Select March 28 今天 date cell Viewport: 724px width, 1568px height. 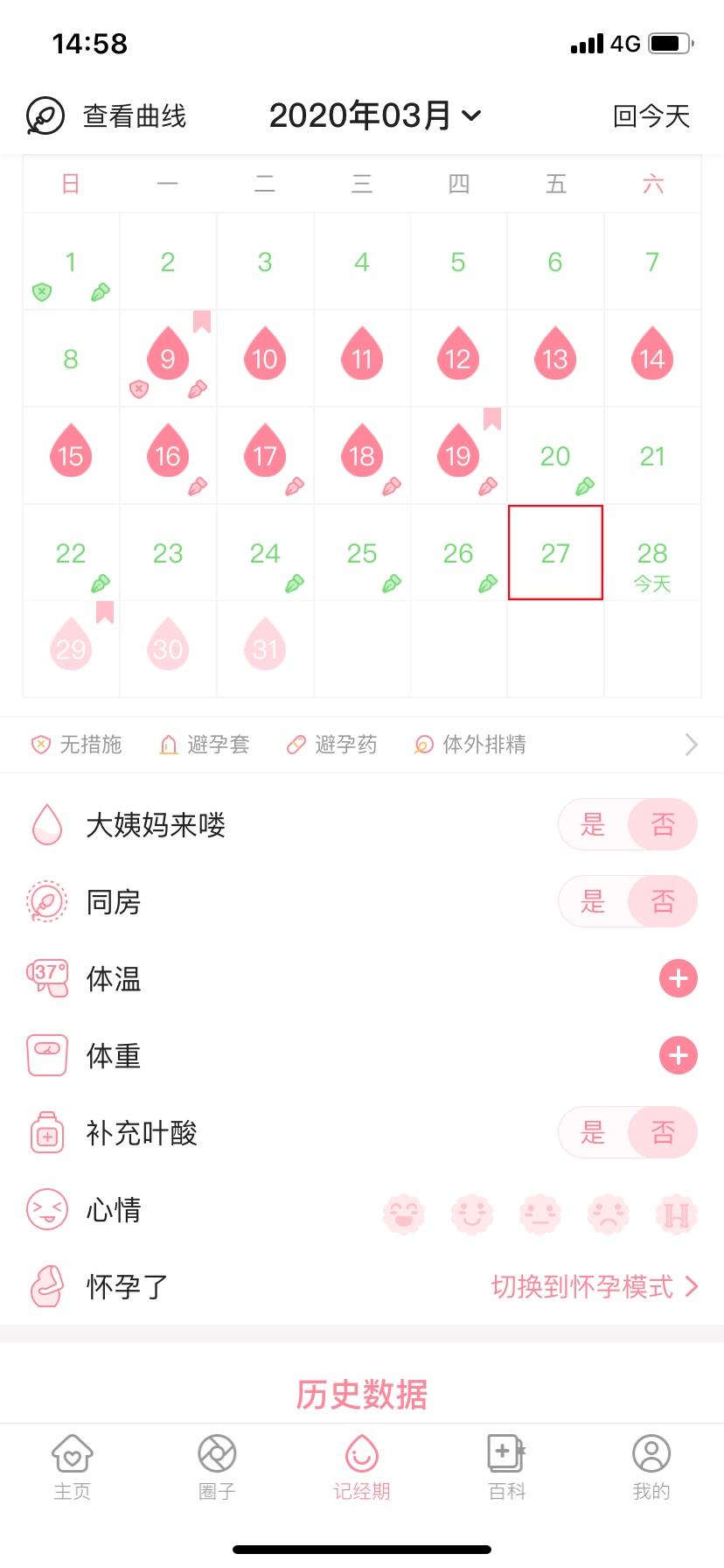pyautogui.click(x=652, y=560)
